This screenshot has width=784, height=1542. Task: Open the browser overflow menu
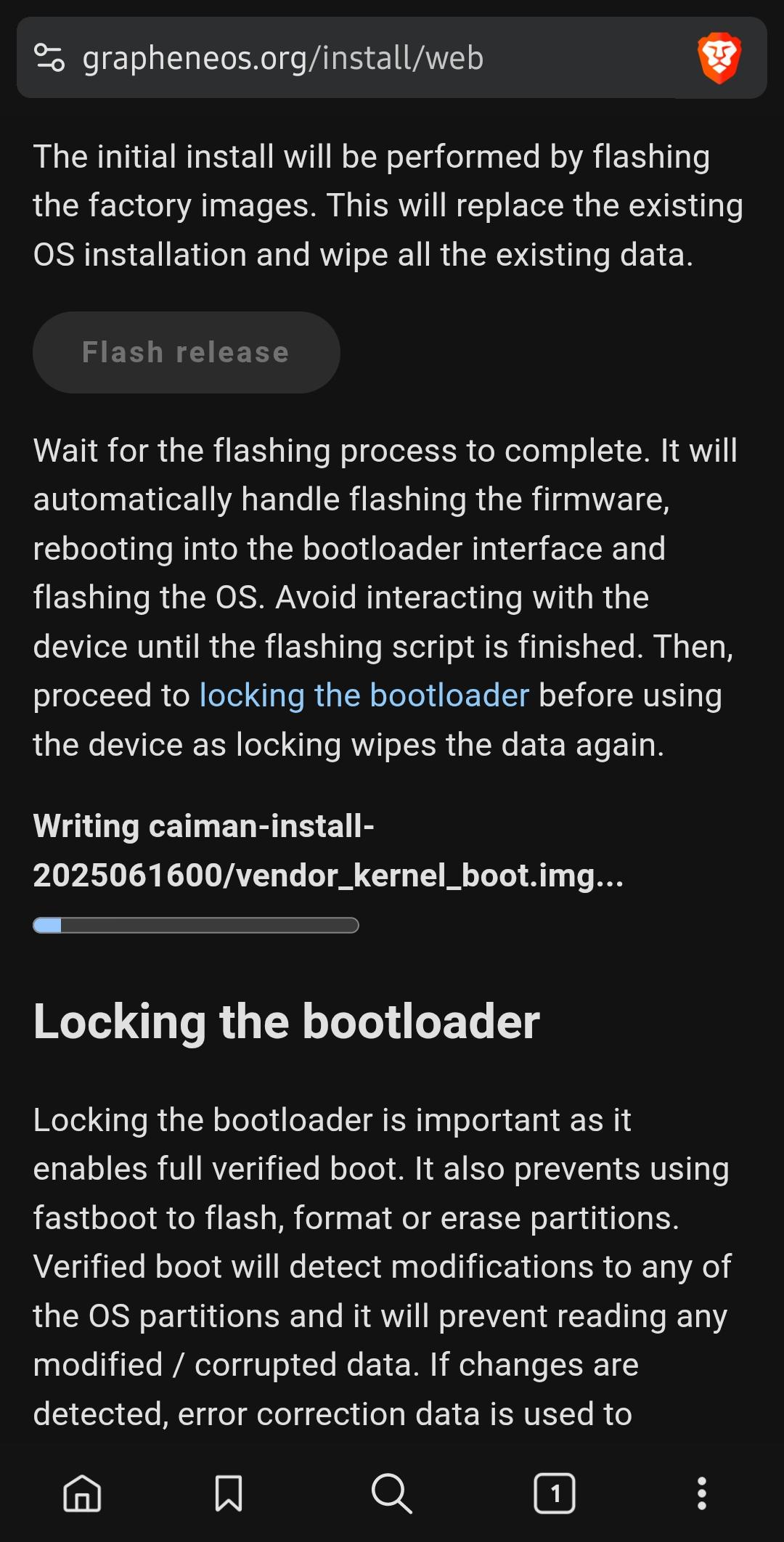(x=701, y=1493)
